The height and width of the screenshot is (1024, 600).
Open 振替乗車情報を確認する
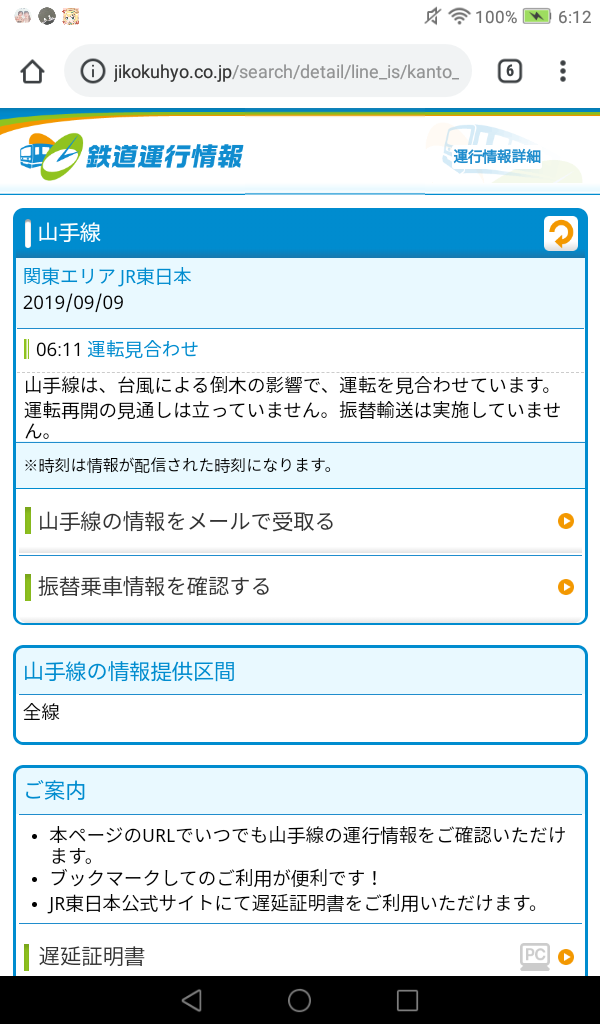(299, 587)
